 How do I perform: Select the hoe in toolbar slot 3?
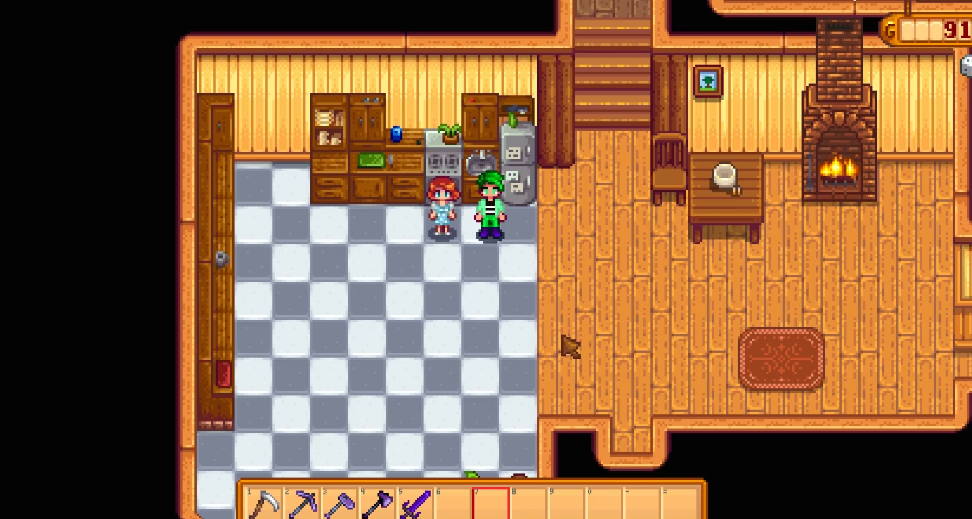pyautogui.click(x=339, y=504)
